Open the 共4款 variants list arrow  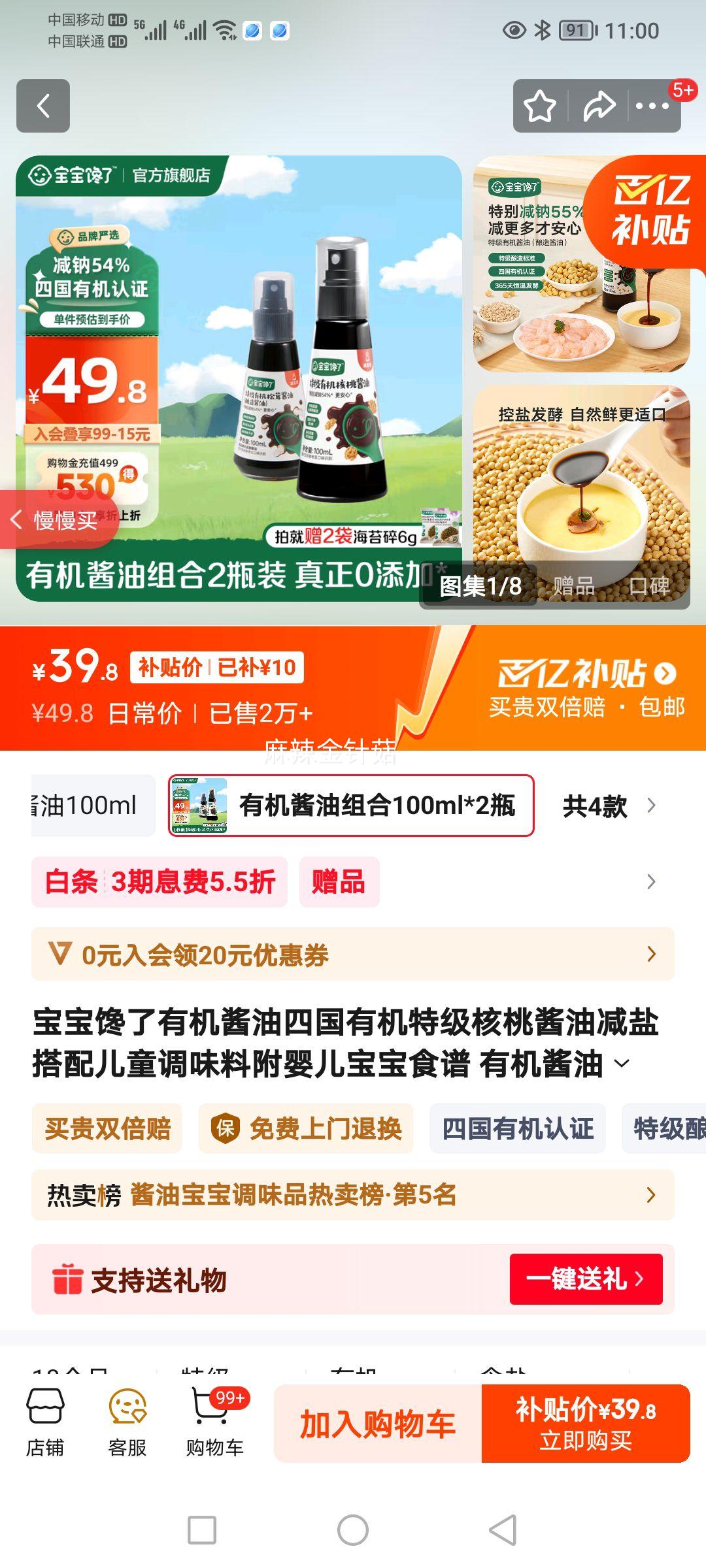[x=614, y=806]
